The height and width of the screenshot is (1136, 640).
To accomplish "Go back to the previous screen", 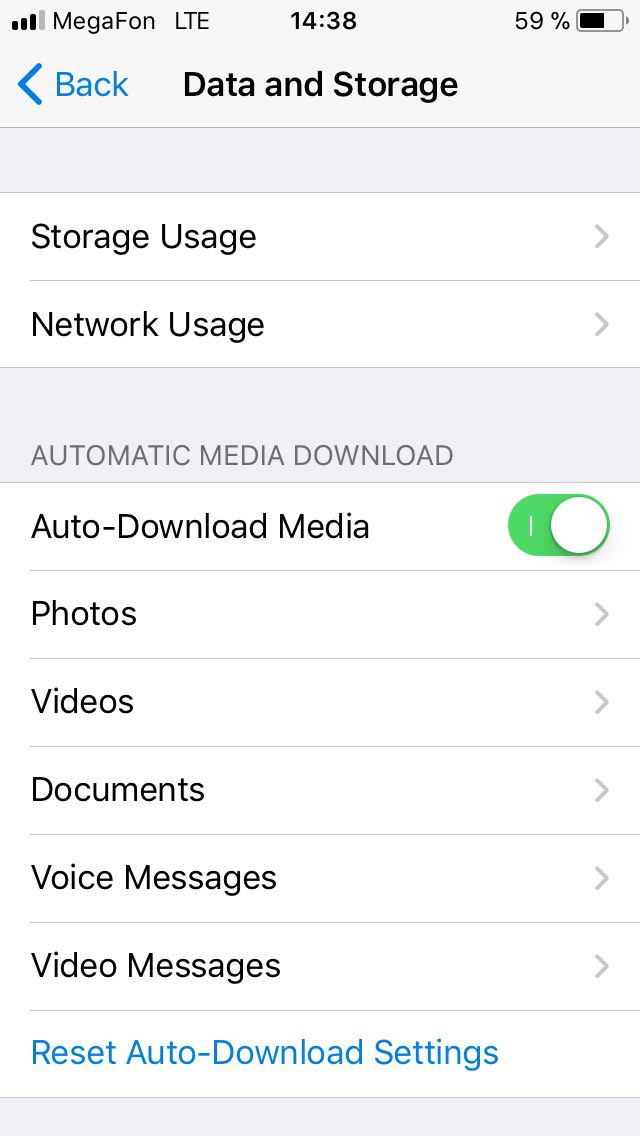I will (x=74, y=85).
